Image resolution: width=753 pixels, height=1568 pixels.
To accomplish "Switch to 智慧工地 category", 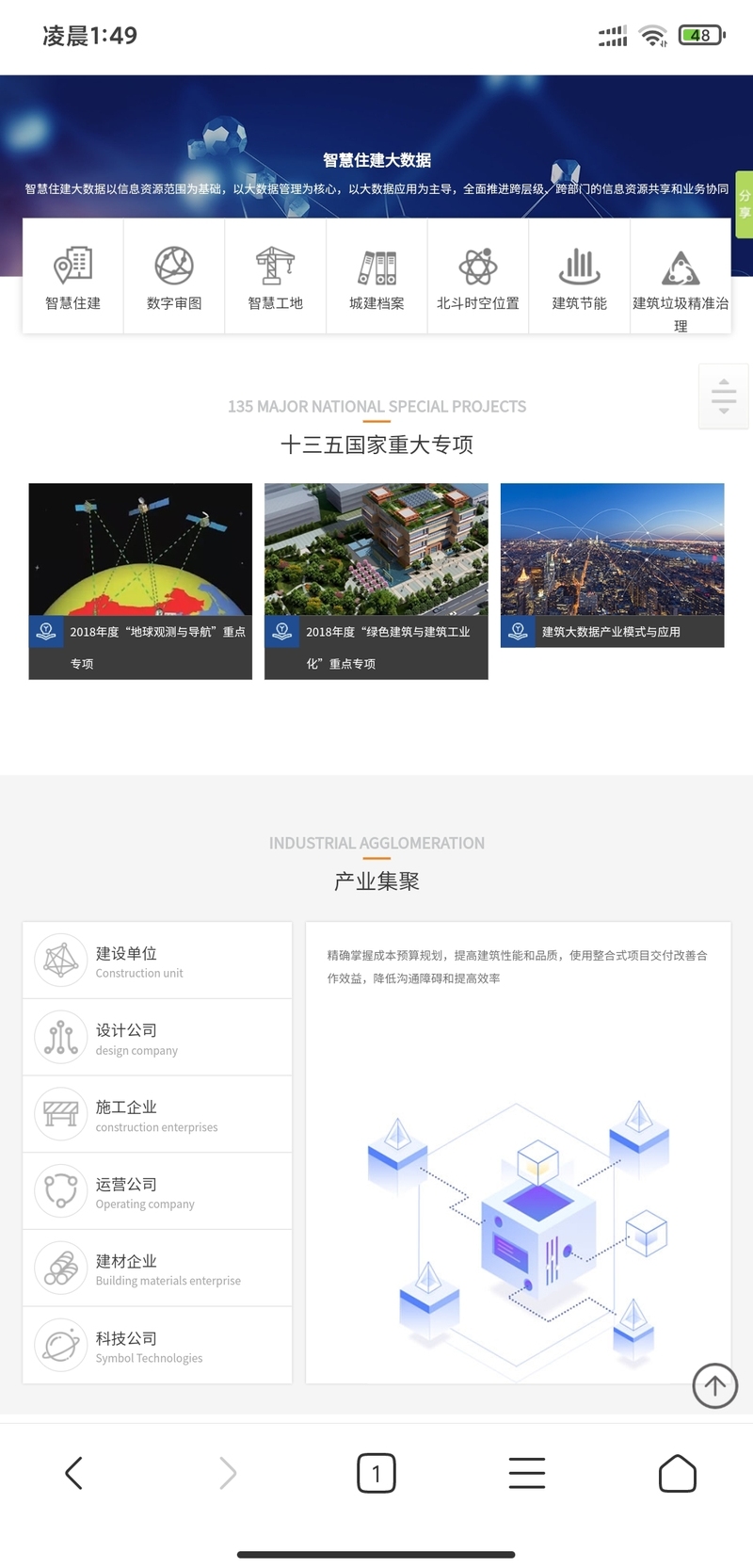I will 275,276.
